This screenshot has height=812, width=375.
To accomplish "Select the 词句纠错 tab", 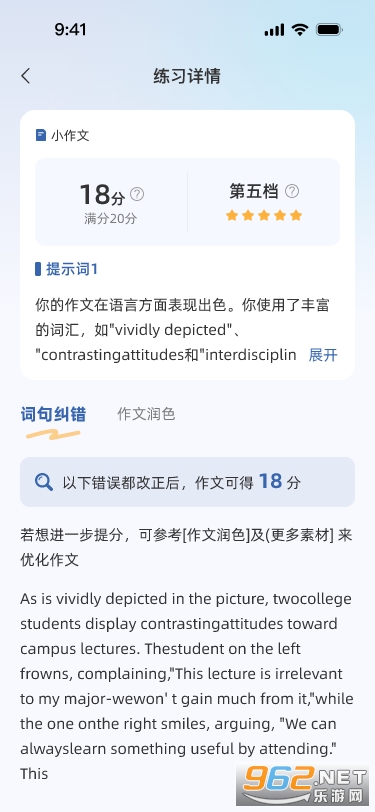I will [x=53, y=415].
